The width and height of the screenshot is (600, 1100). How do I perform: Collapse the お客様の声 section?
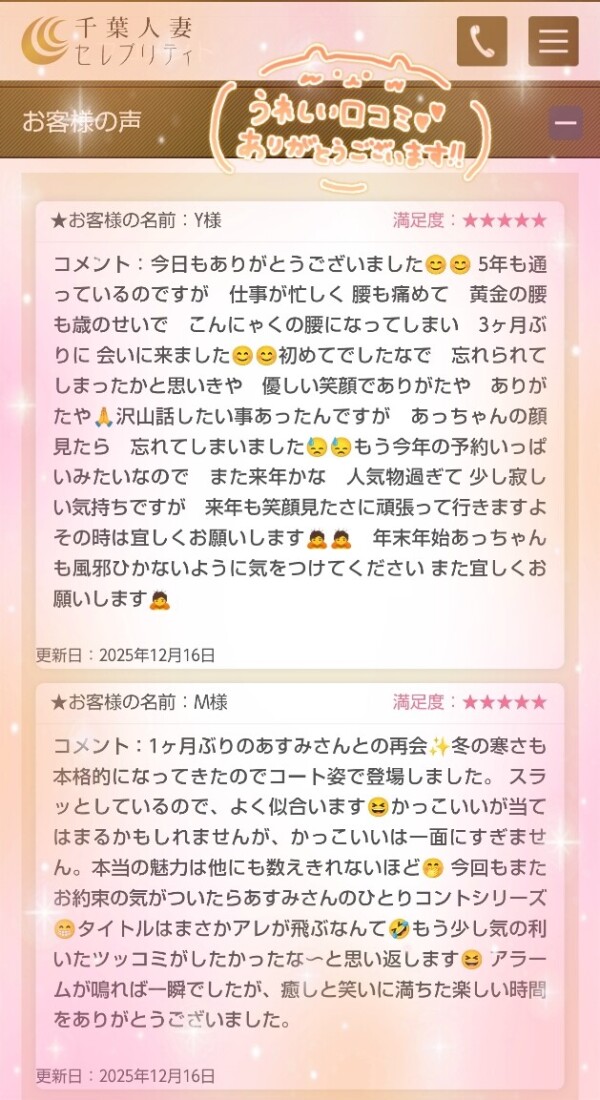click(x=565, y=123)
